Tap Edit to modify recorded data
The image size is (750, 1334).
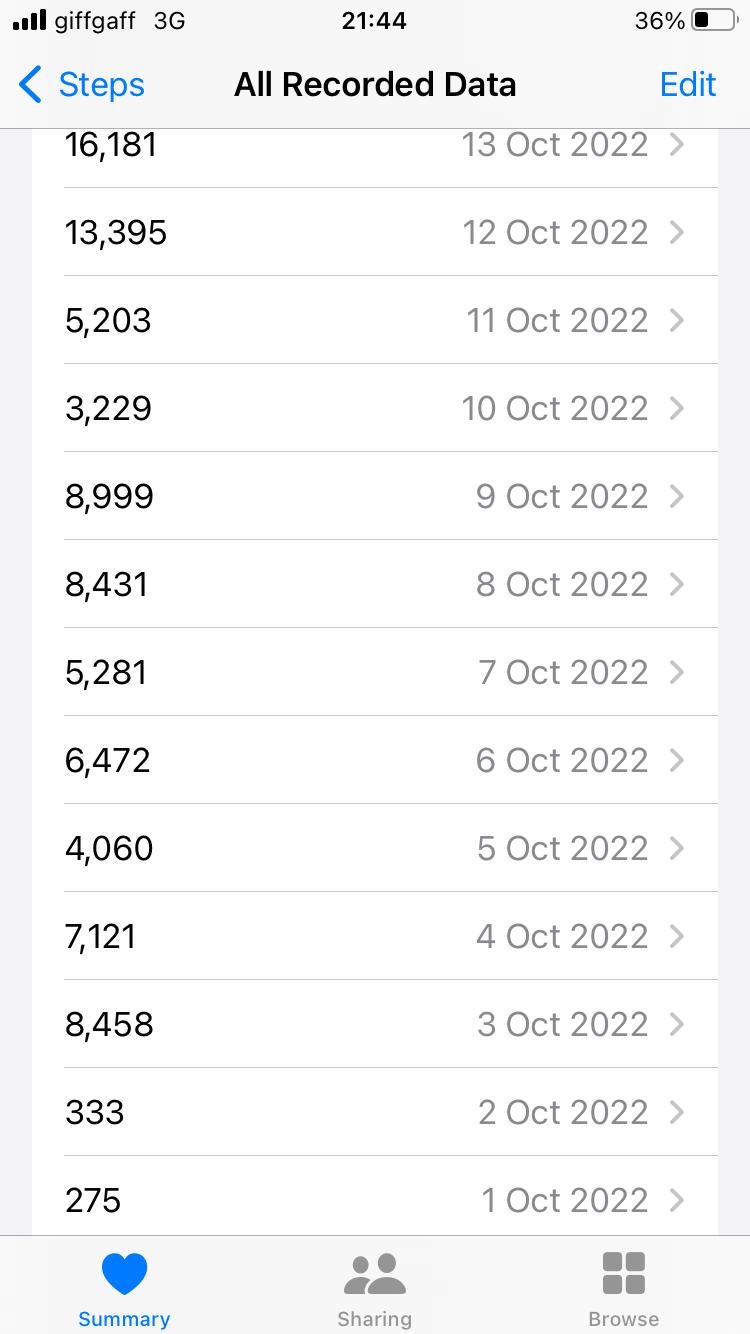(688, 85)
